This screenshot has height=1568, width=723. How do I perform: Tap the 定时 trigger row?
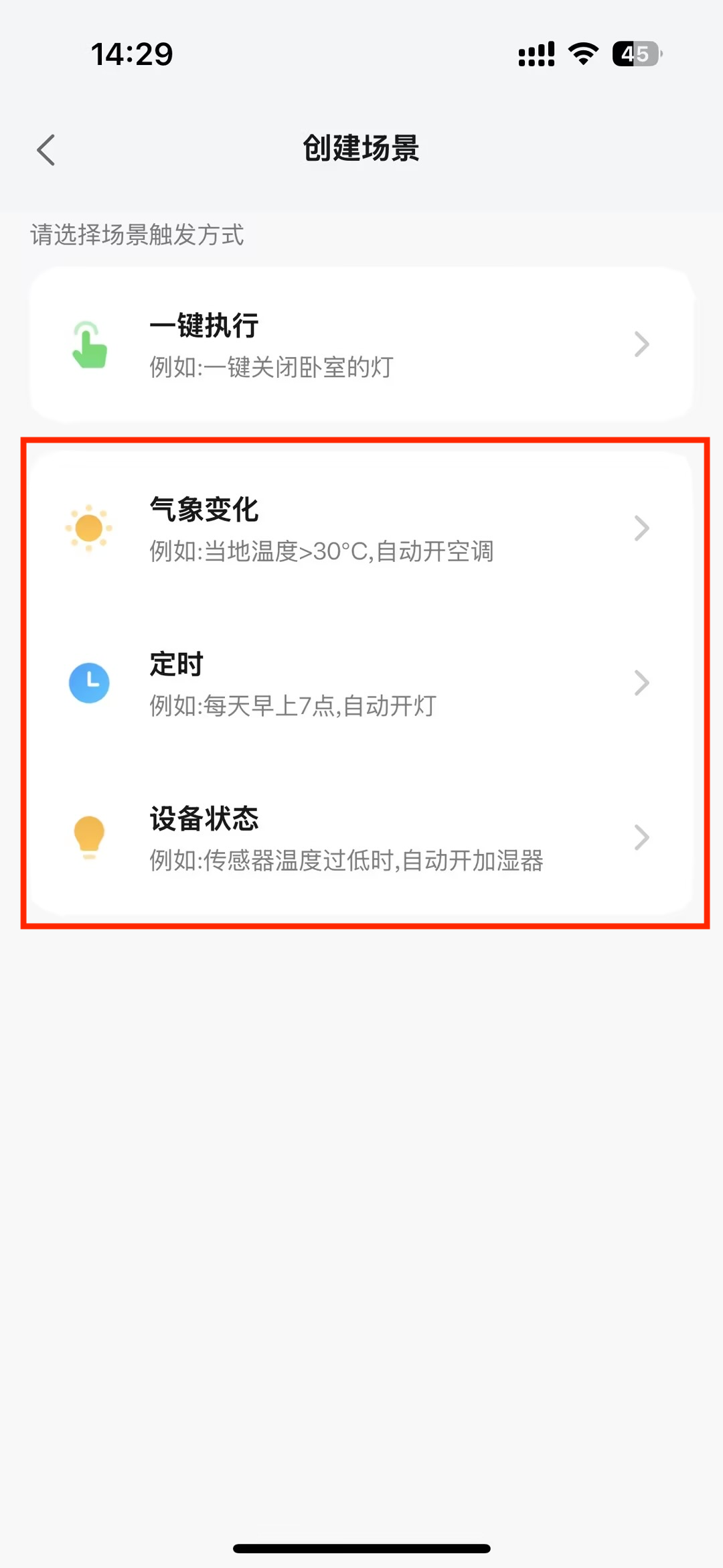pyautogui.click(x=361, y=683)
